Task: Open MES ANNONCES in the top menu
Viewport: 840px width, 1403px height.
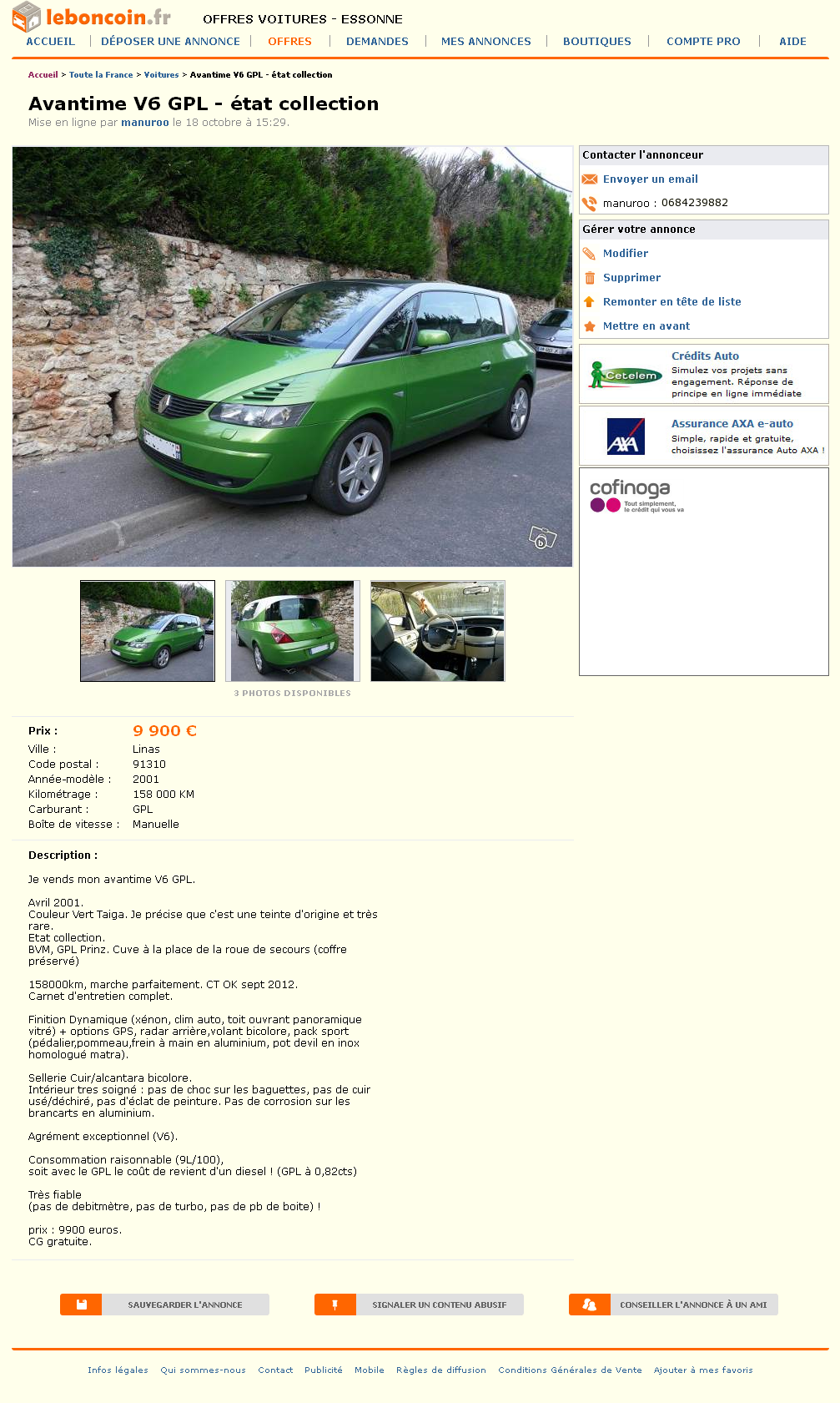Action: point(485,41)
